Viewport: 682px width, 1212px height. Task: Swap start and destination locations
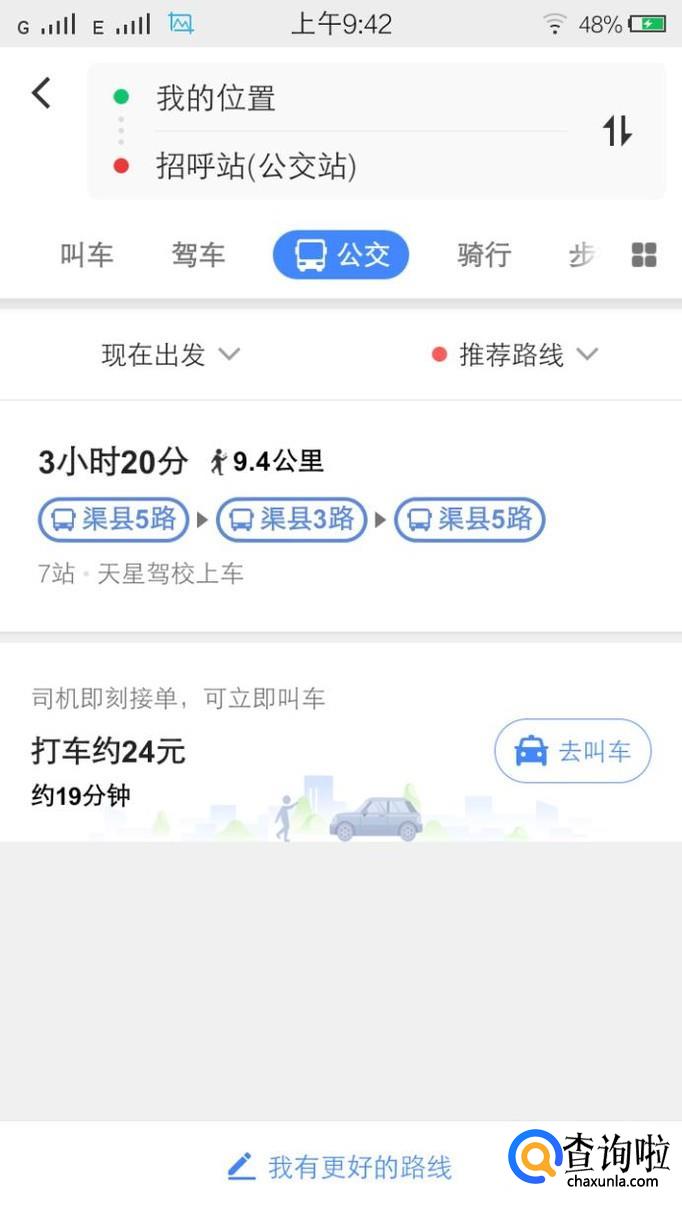[617, 131]
